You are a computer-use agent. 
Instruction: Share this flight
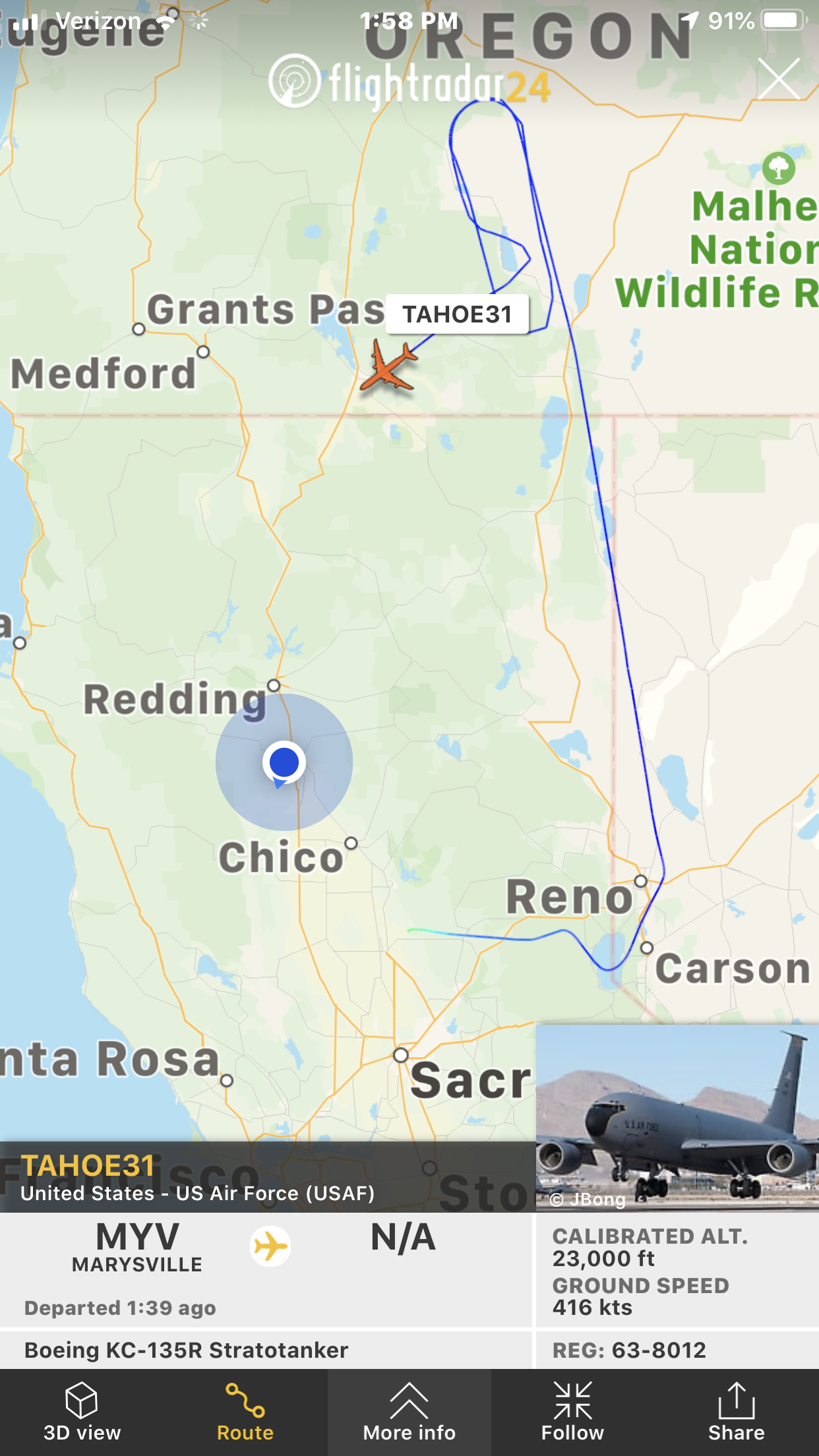(737, 1412)
